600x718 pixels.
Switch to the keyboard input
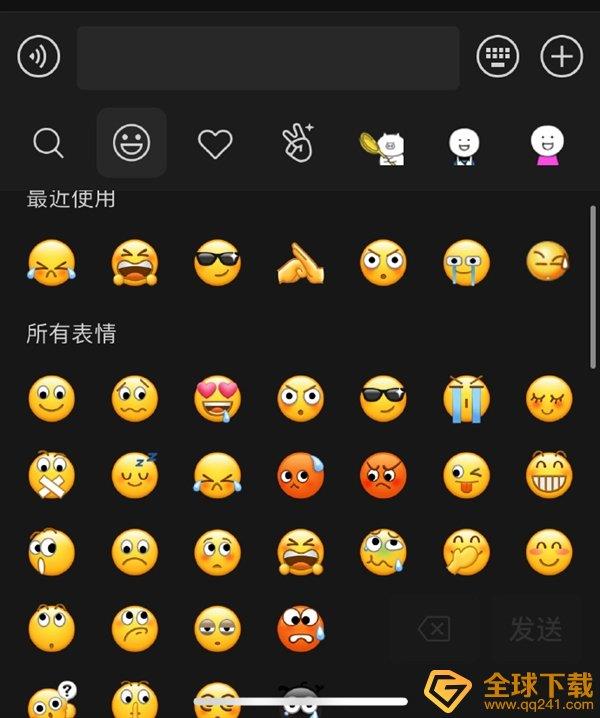497,57
